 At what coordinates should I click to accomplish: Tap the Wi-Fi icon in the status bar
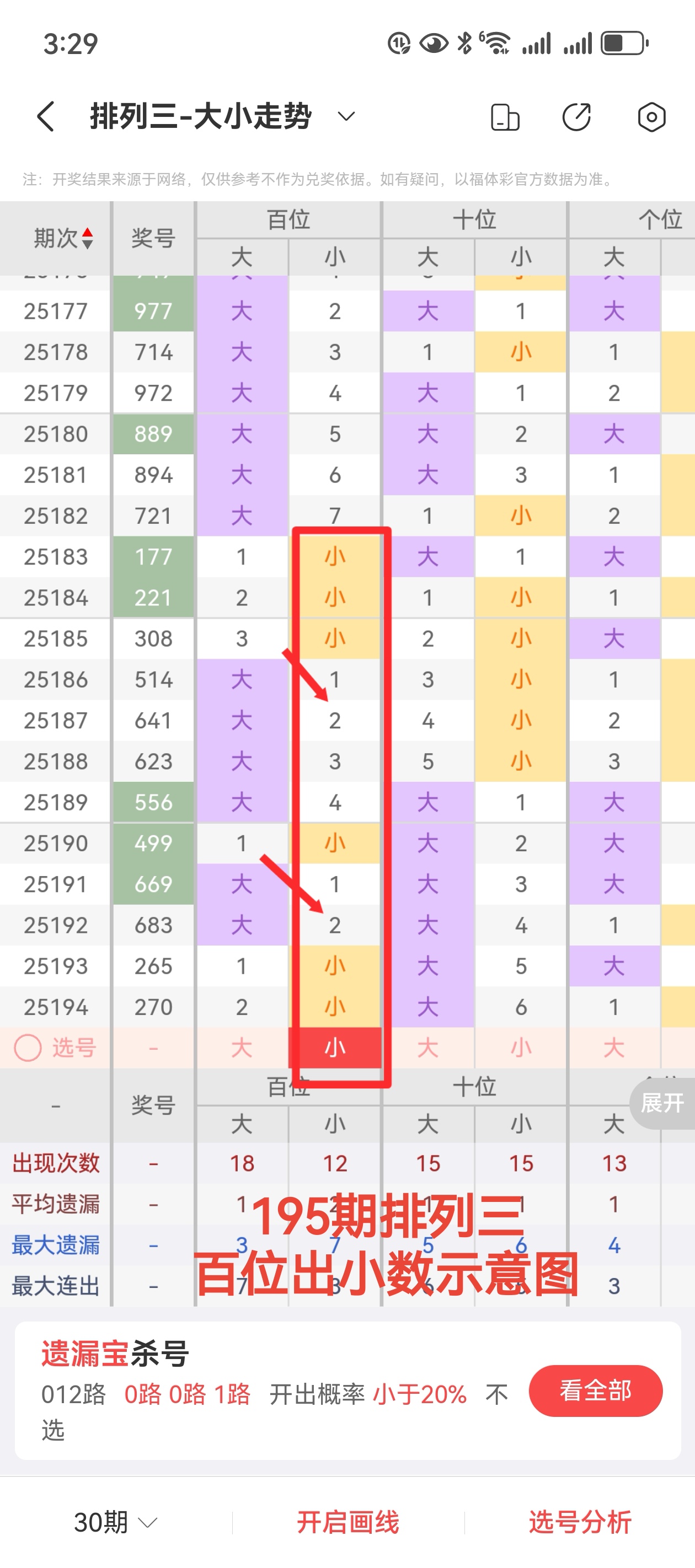click(498, 42)
